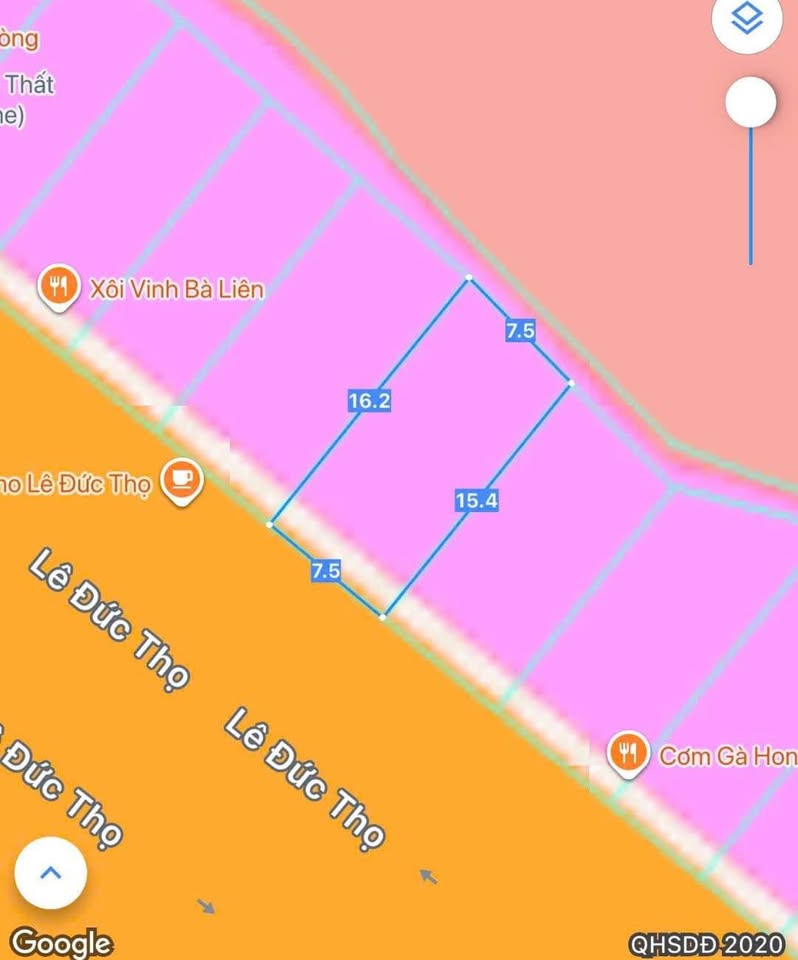
Task: Expand the bottom panel with the up arrow
Action: coord(50,872)
